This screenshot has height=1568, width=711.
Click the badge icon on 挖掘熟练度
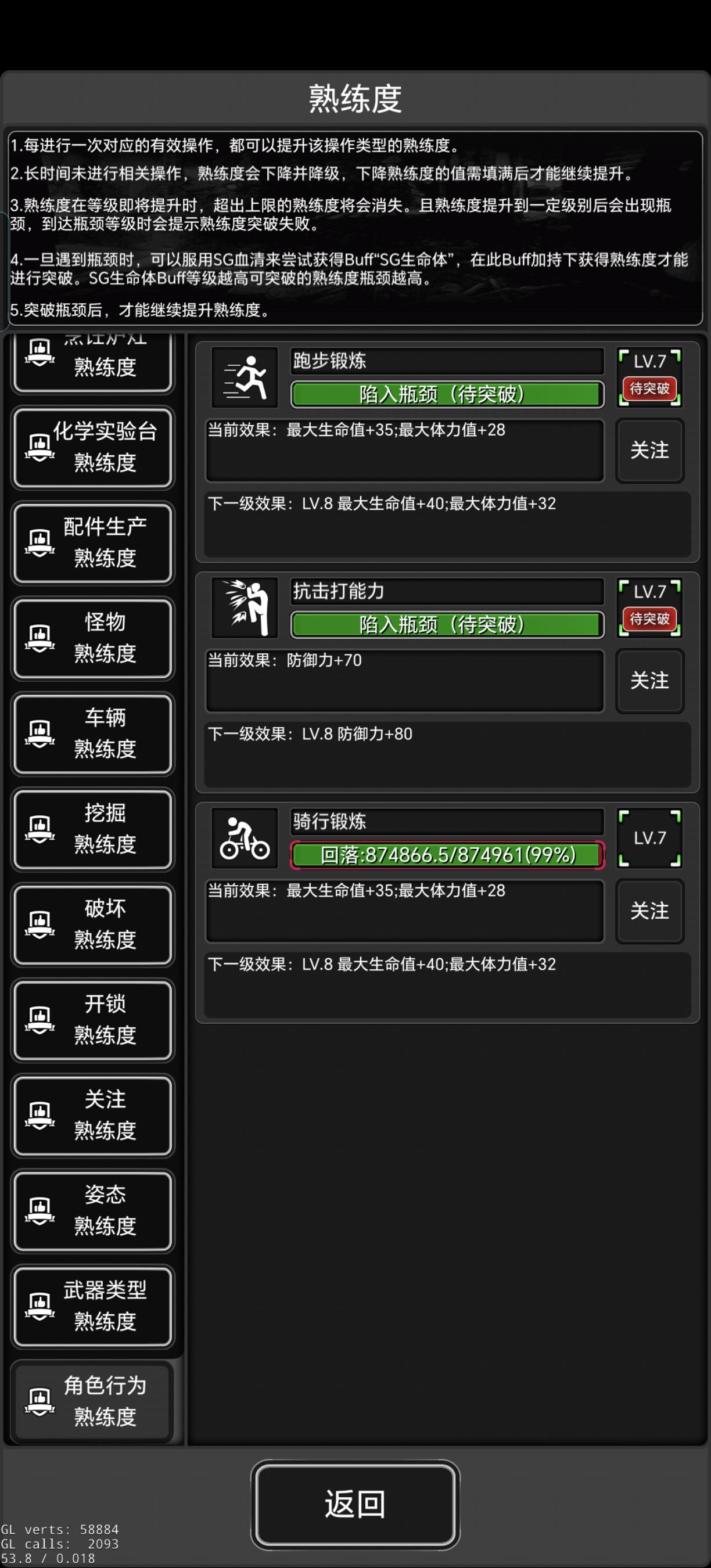point(39,829)
